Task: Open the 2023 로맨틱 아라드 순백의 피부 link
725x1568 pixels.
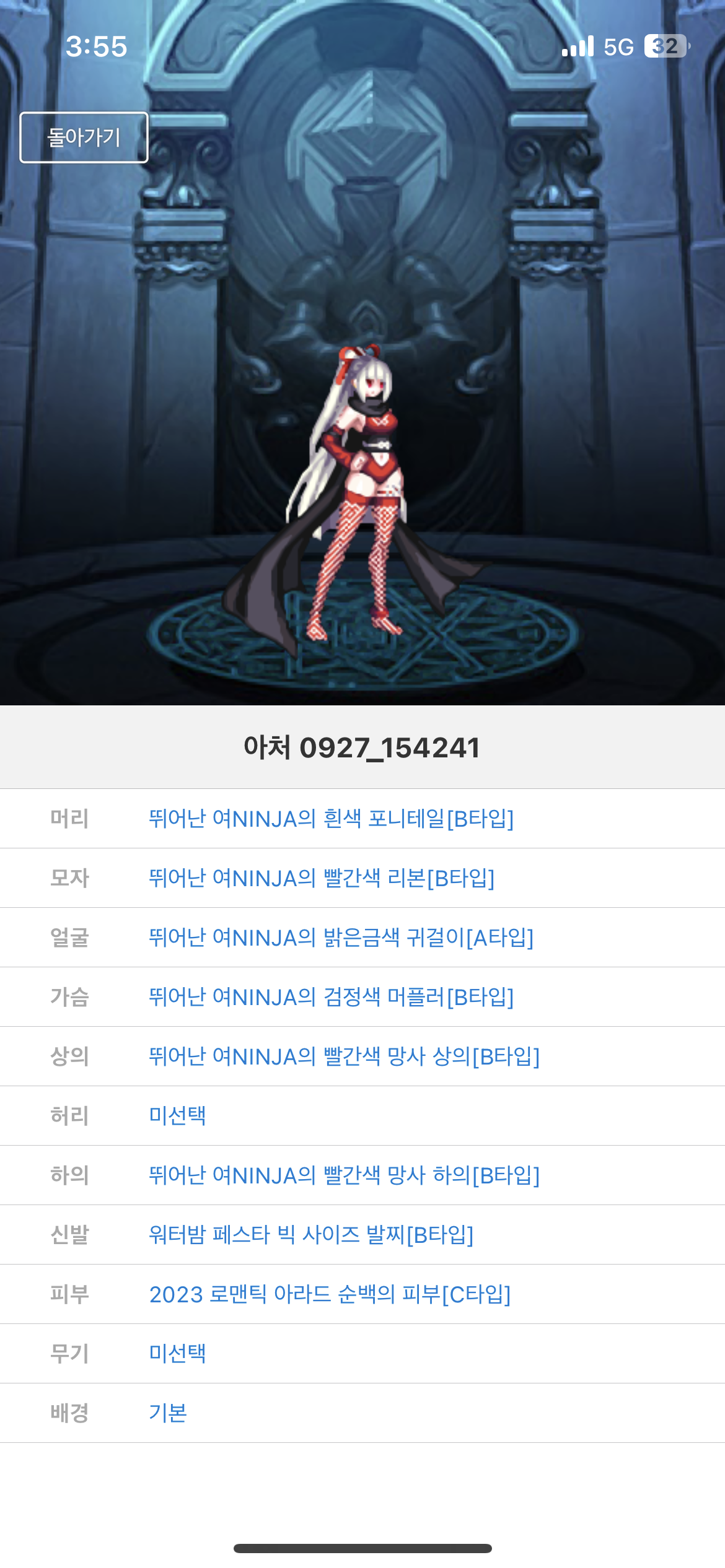Action: click(330, 1294)
